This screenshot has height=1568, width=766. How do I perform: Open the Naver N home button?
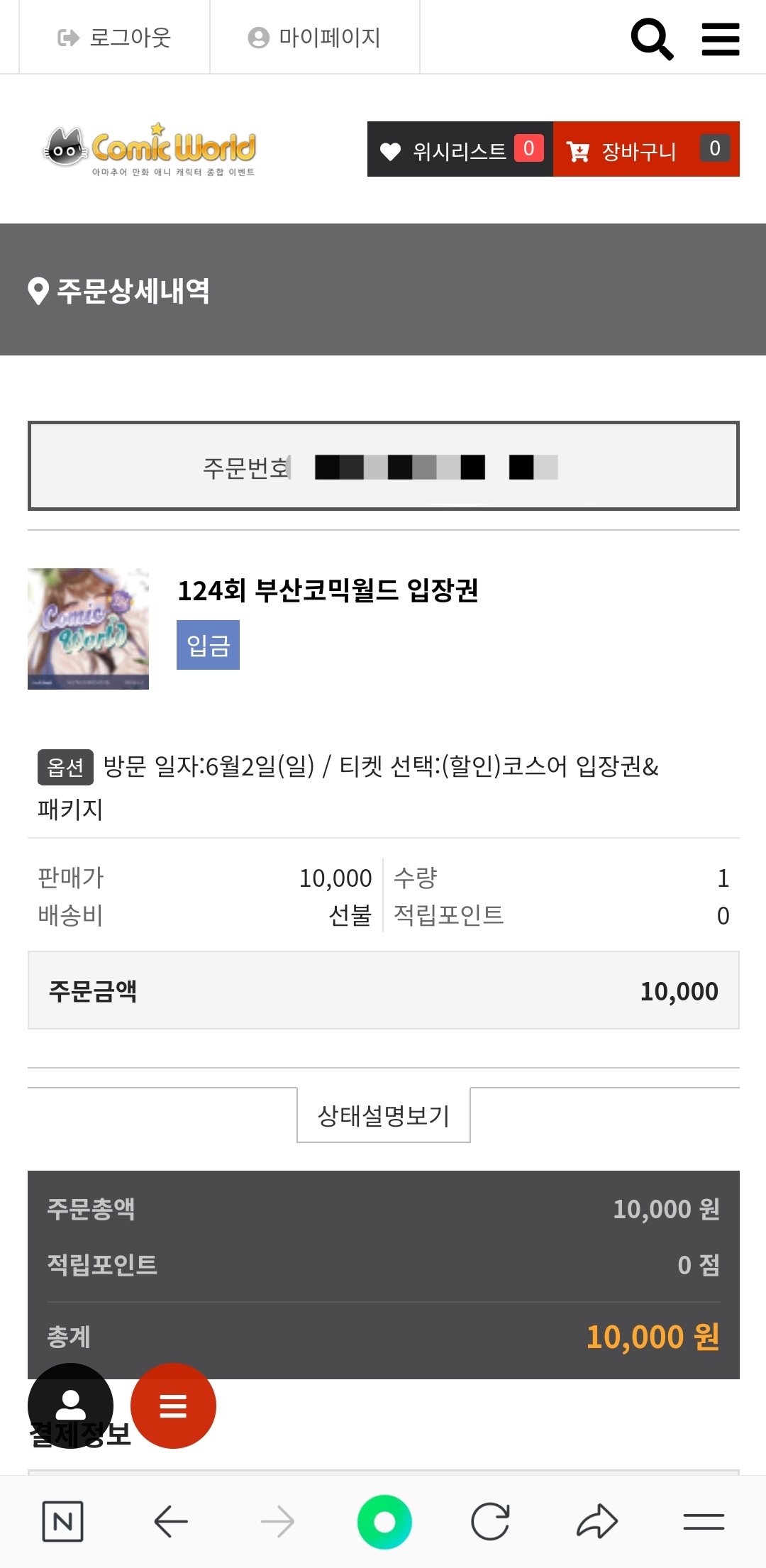click(x=63, y=1521)
